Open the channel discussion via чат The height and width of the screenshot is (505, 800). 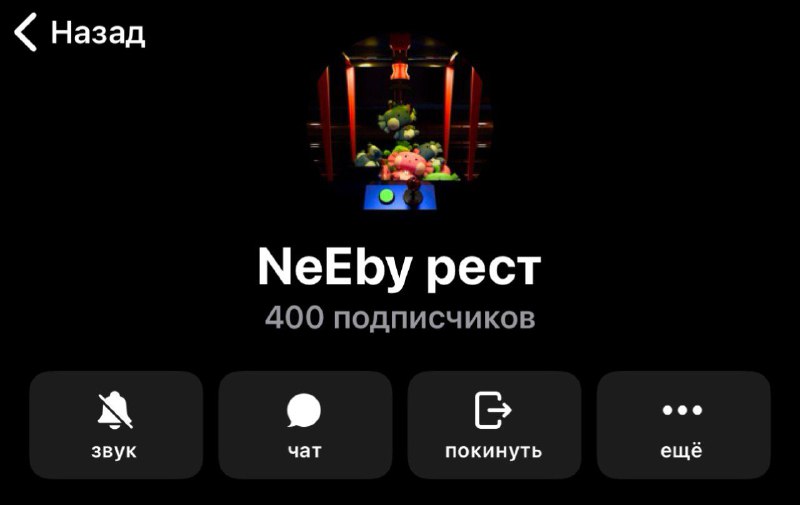(305, 425)
